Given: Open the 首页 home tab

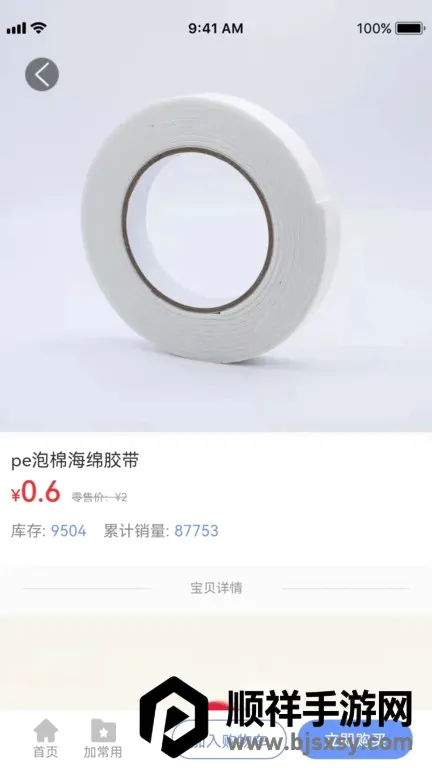Looking at the screenshot, I should coord(46,738).
